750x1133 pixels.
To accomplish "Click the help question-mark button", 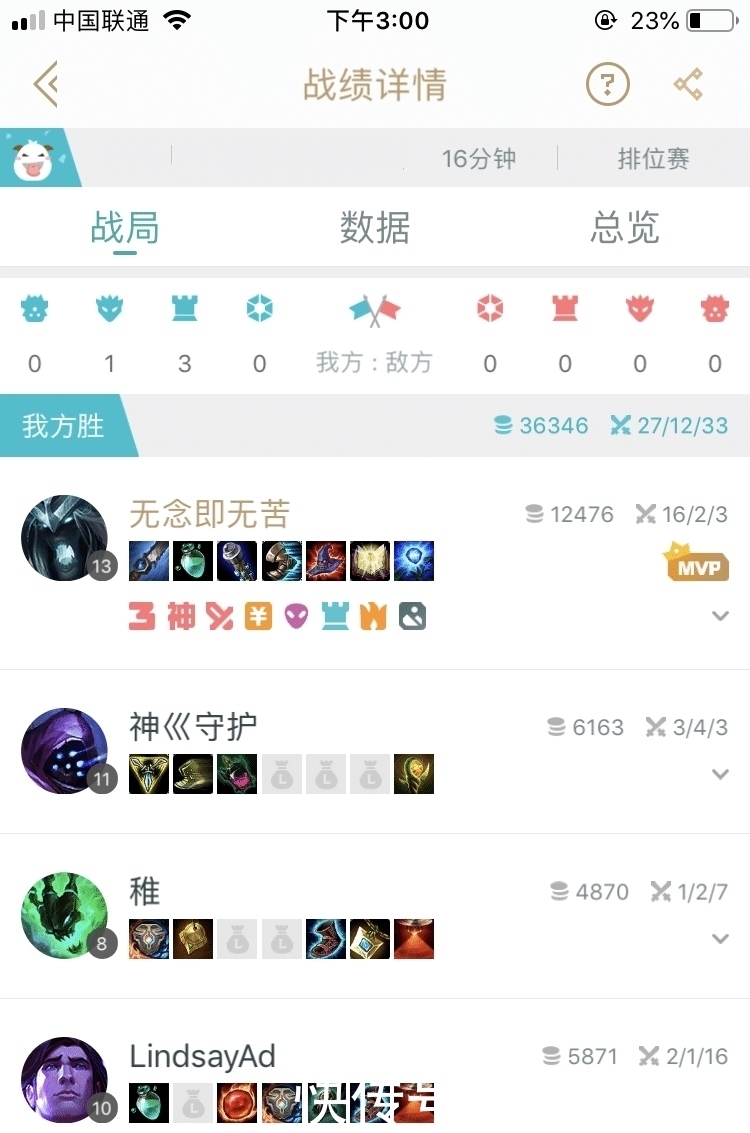I will click(607, 84).
